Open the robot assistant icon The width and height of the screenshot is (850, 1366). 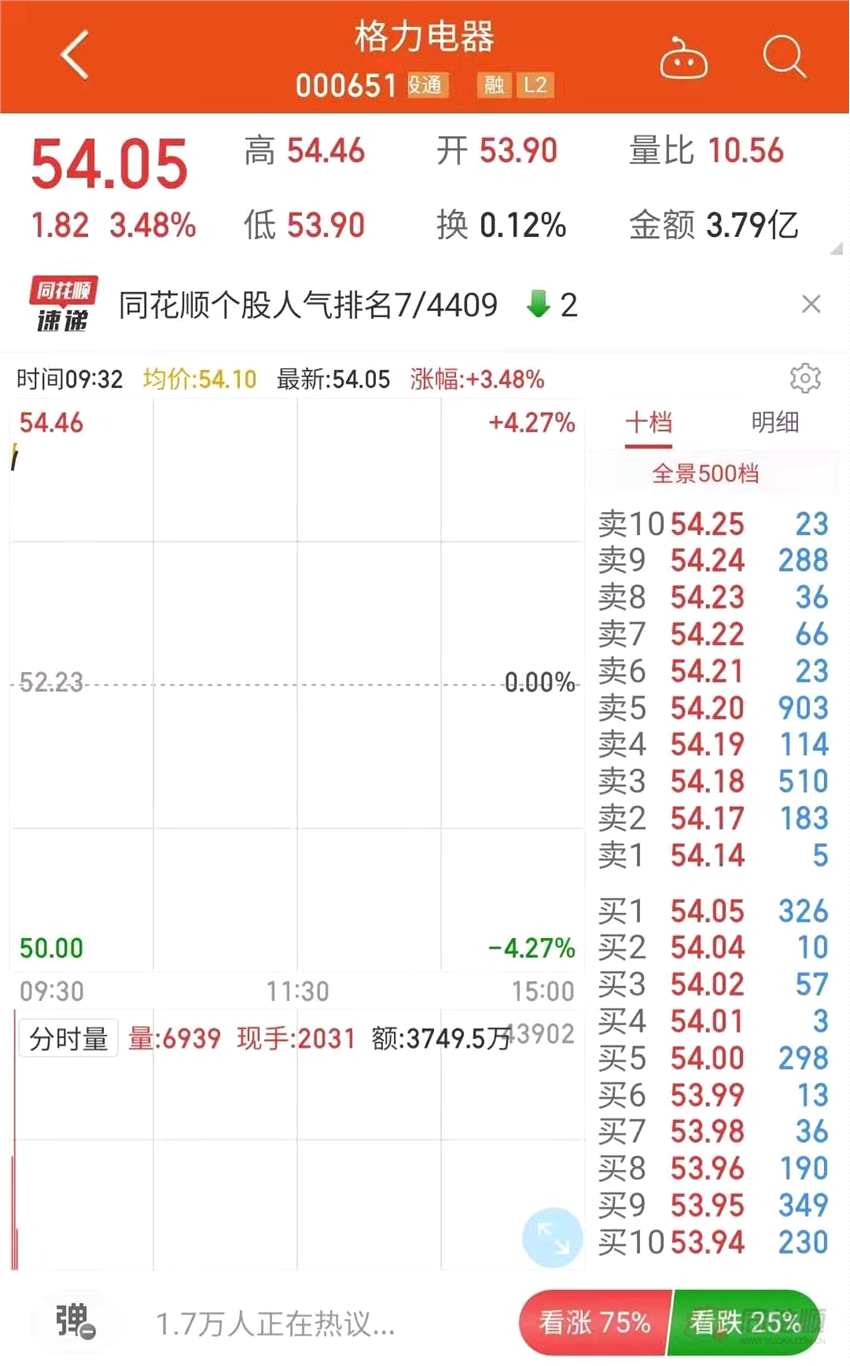click(684, 59)
